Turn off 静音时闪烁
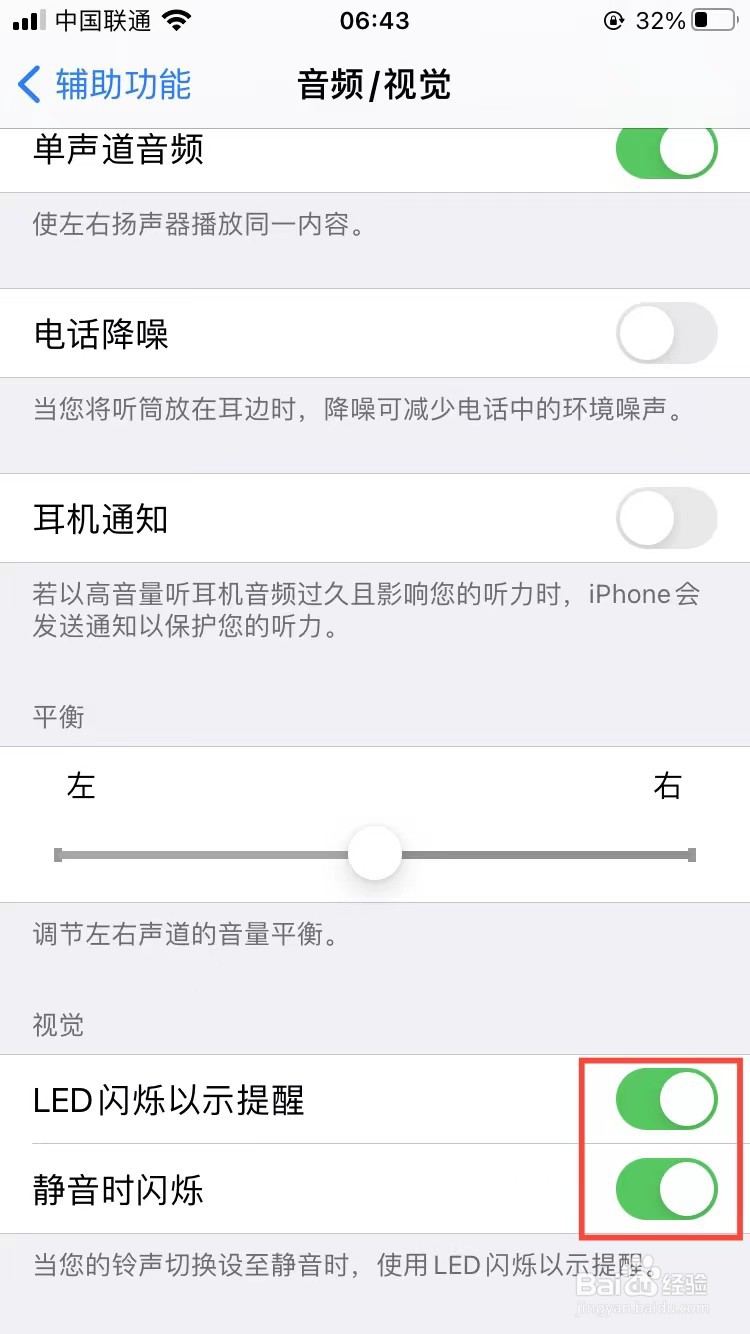 pos(665,1190)
